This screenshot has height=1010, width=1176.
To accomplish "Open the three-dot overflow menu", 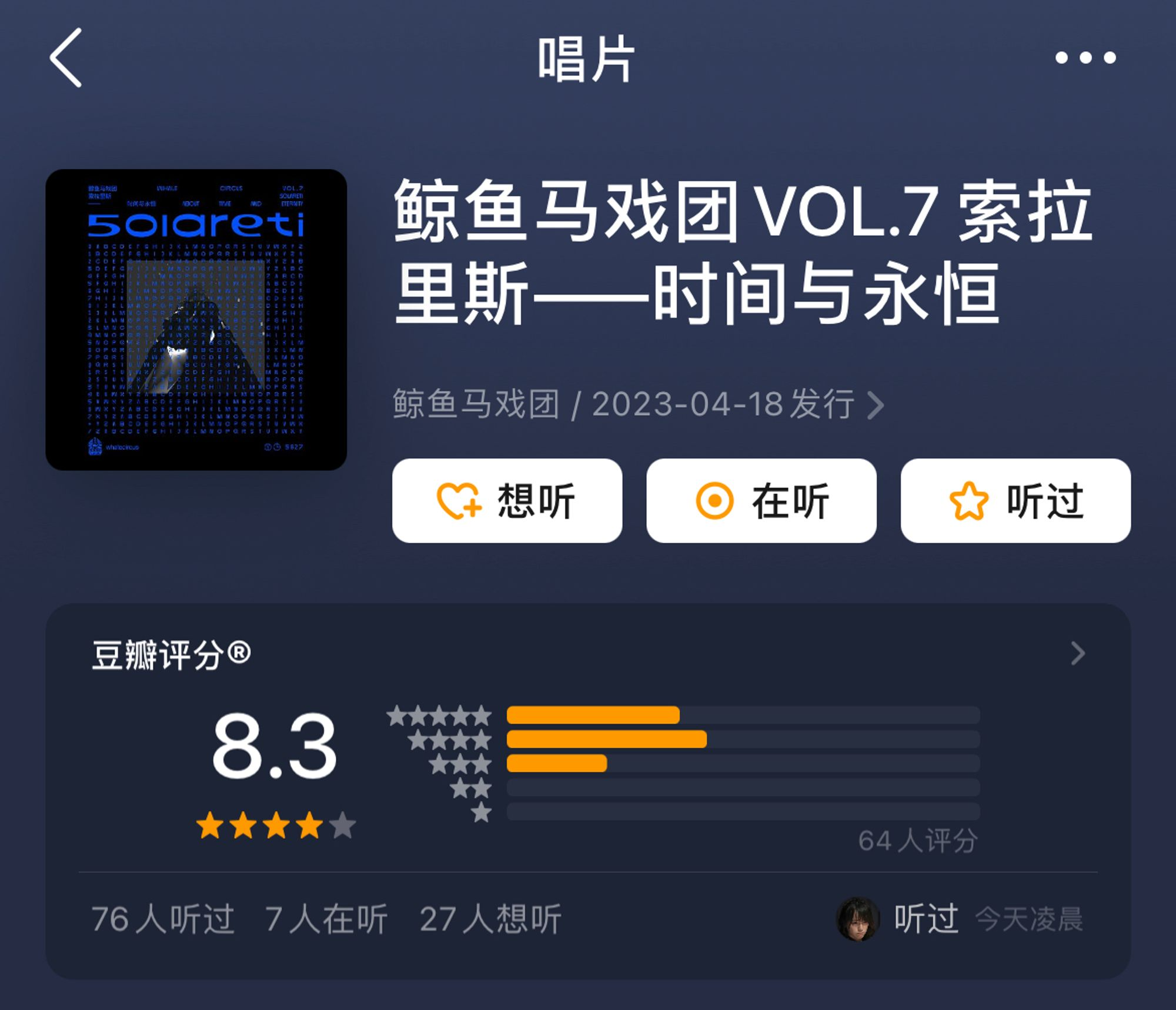I will pos(1085,58).
